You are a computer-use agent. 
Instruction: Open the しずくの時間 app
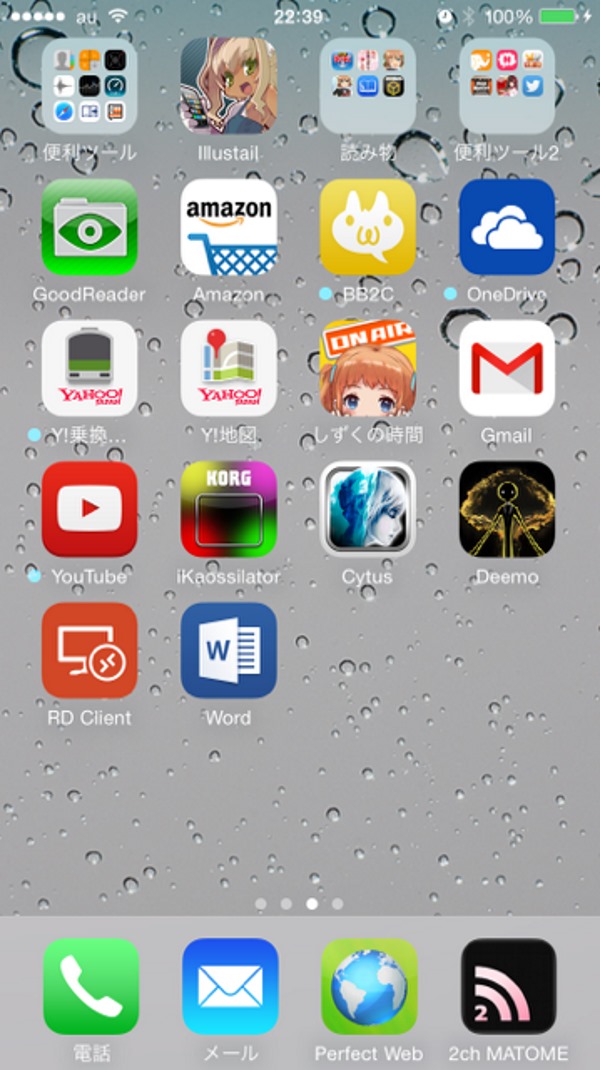pos(368,368)
